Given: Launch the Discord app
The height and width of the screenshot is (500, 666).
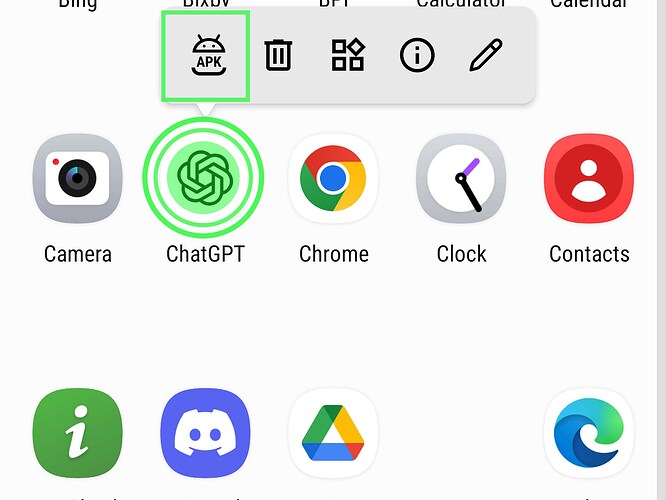Looking at the screenshot, I should coord(205,433).
